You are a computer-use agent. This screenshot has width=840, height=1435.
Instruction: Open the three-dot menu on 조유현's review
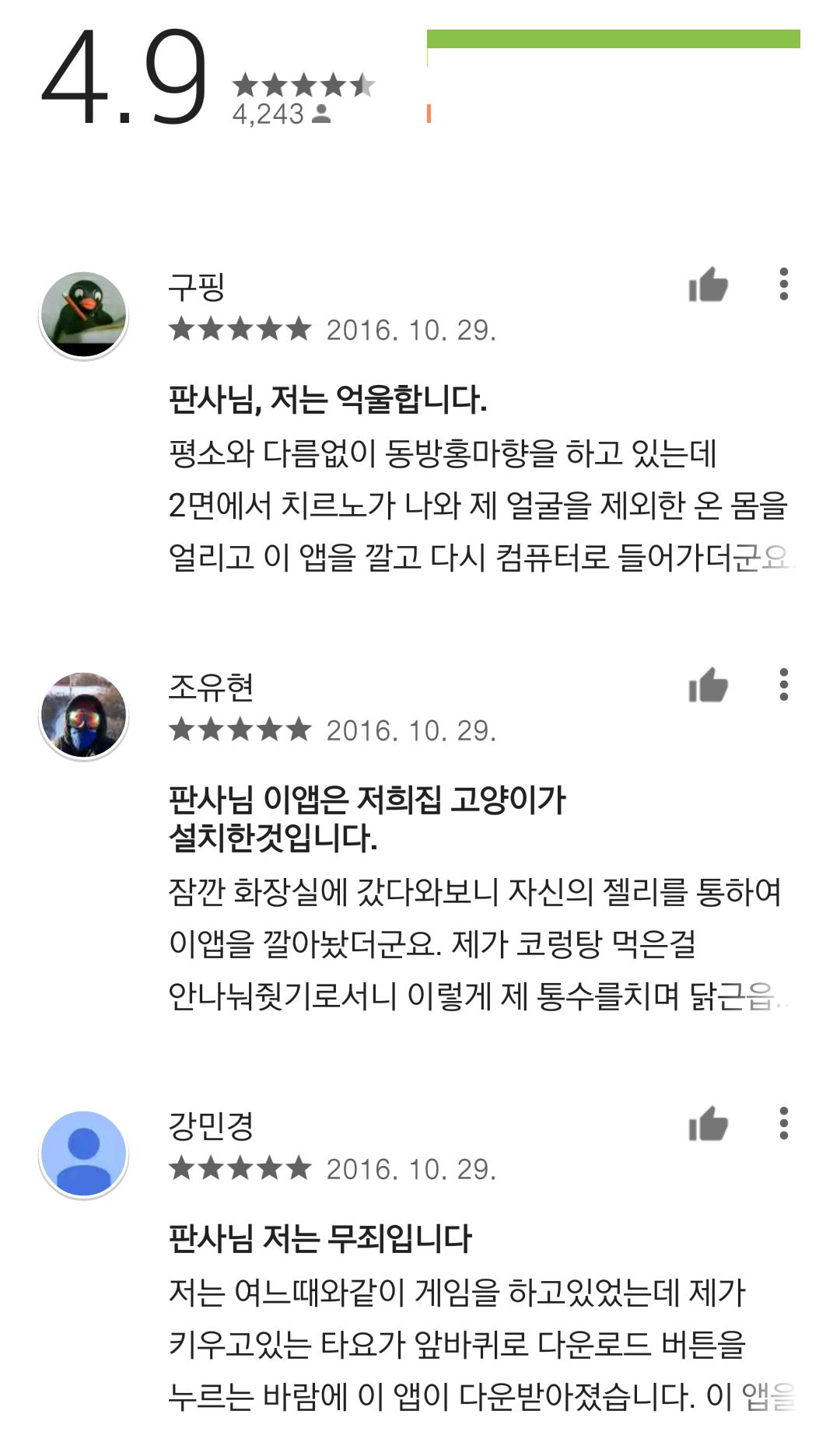pos(784,684)
